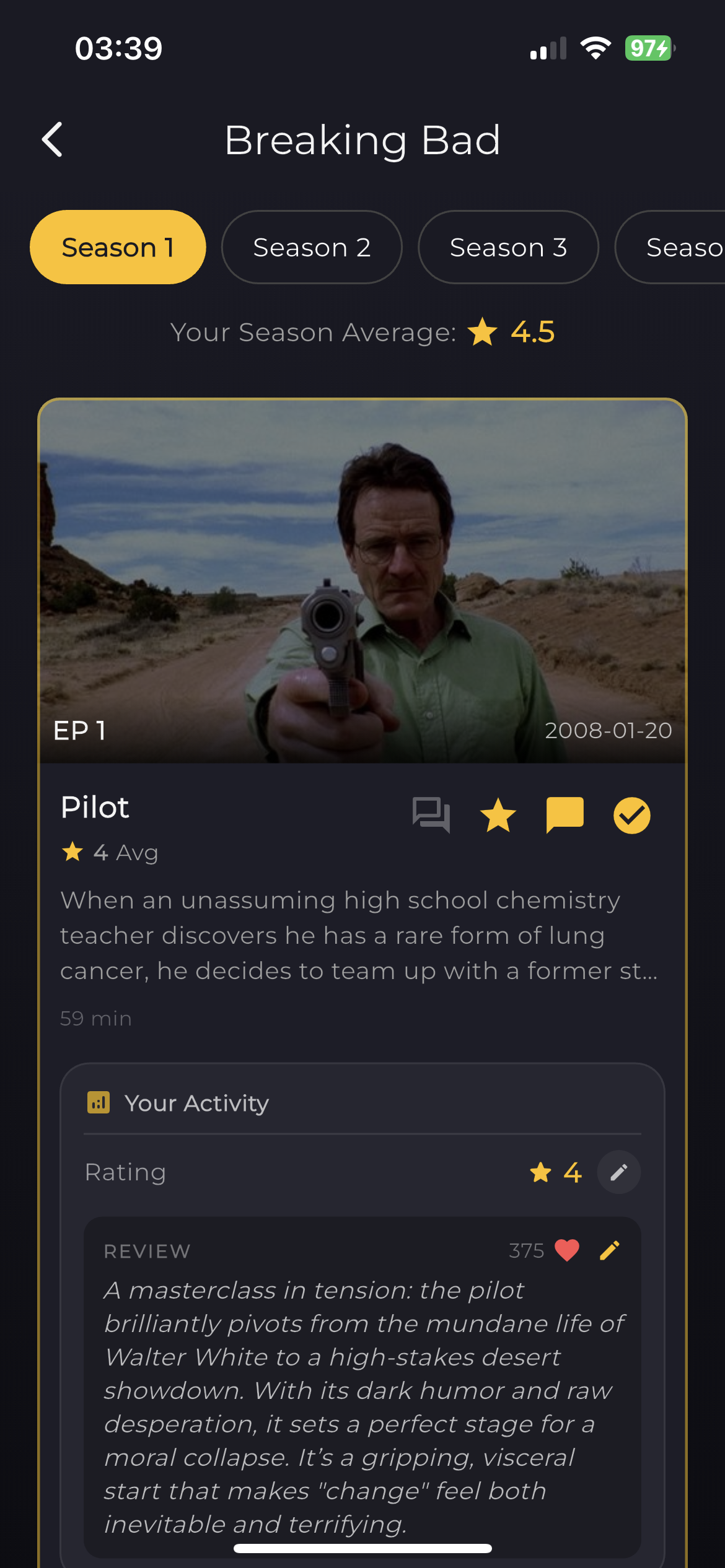Viewport: 725px width, 1568px height.
Task: Tap the yellow speech bubble review icon
Action: pos(565,816)
